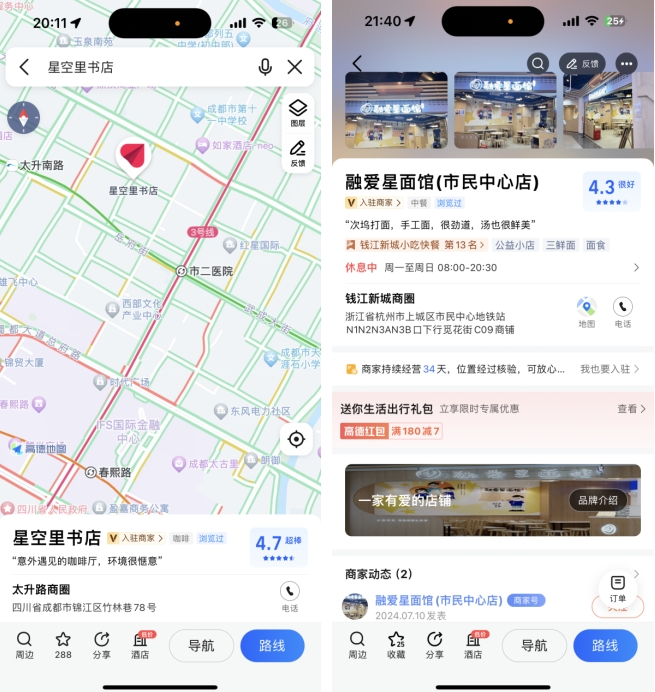Clear the 星空里书店 search text
The width and height of the screenshot is (655, 692).
click(295, 67)
